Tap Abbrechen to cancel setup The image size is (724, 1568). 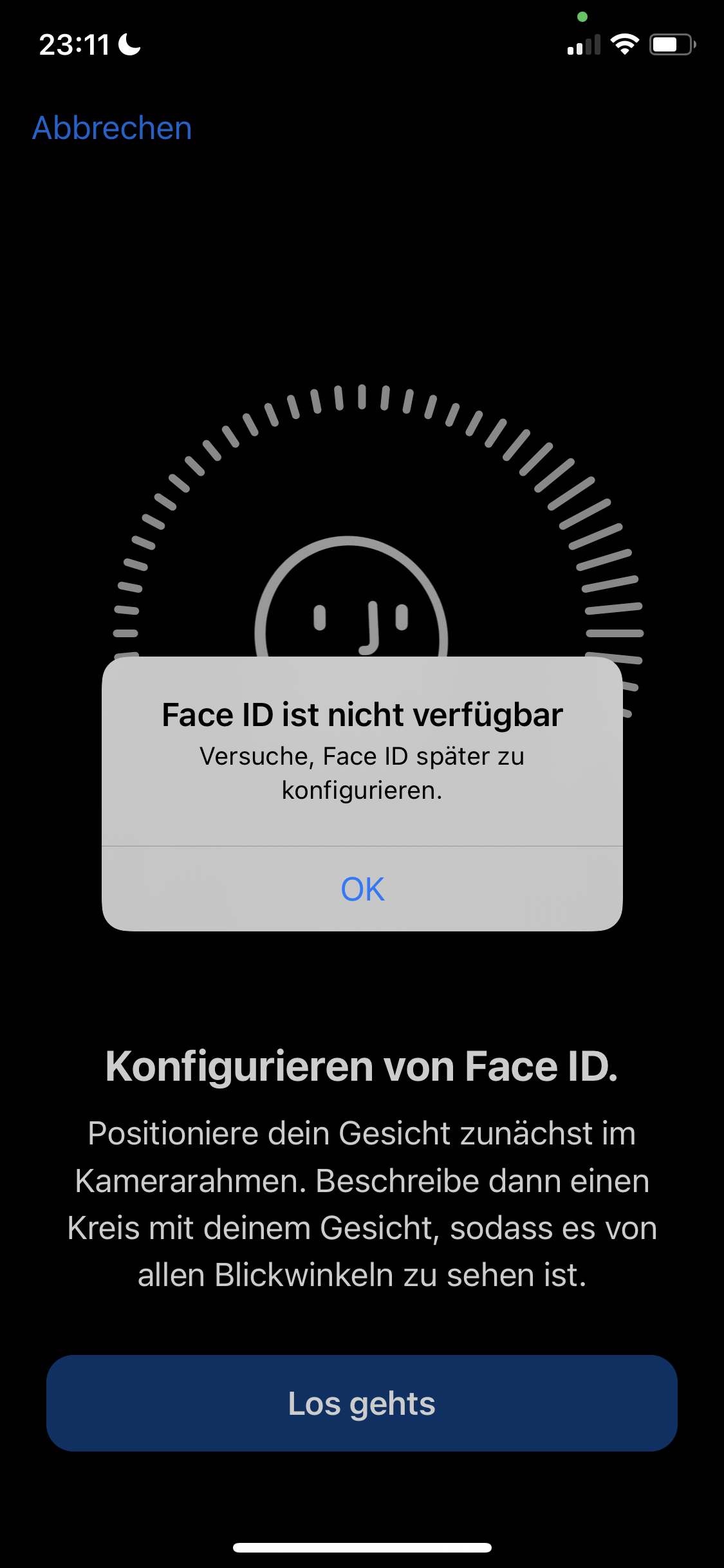112,127
